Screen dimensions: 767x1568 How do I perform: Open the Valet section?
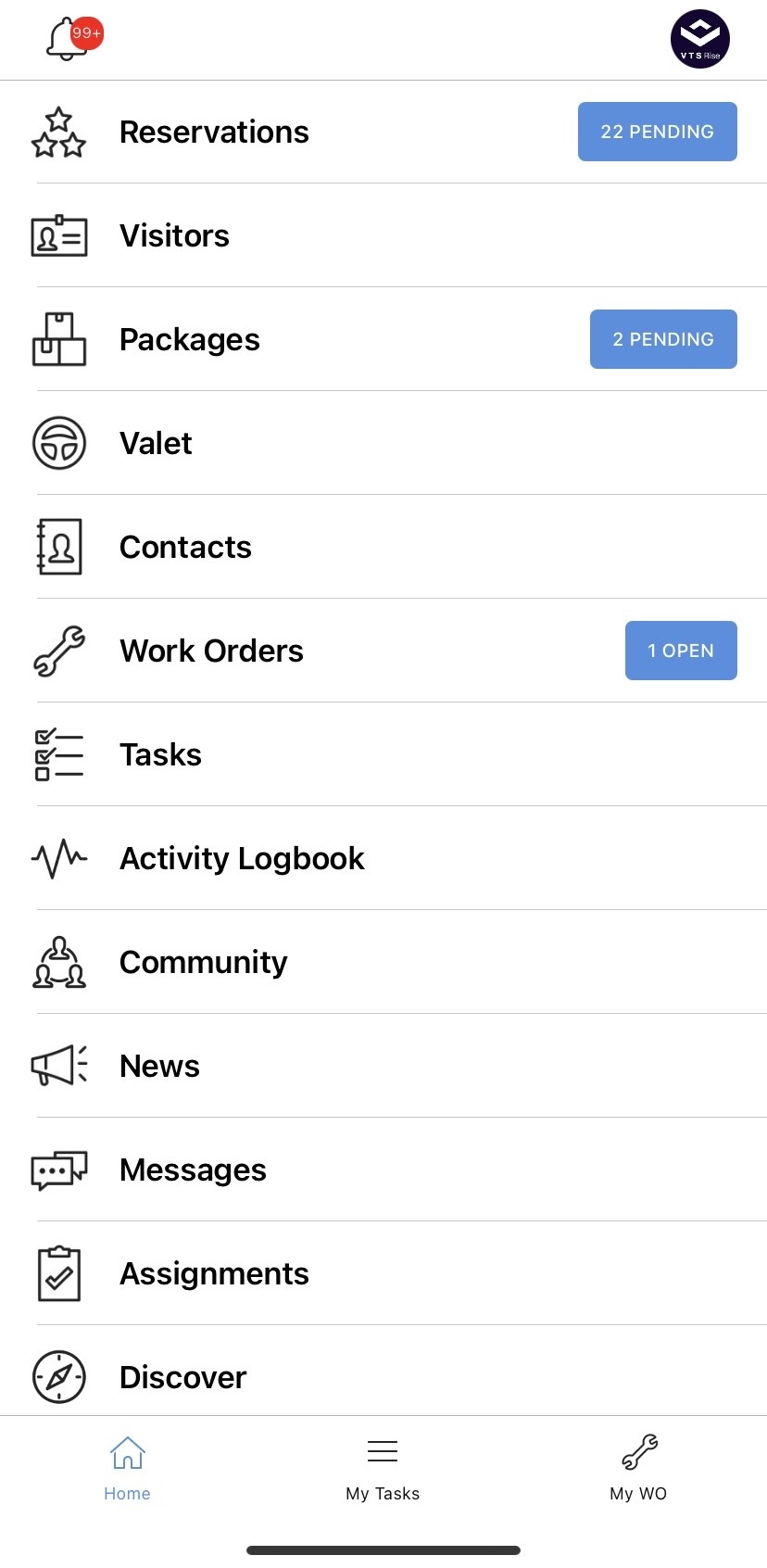click(x=156, y=443)
